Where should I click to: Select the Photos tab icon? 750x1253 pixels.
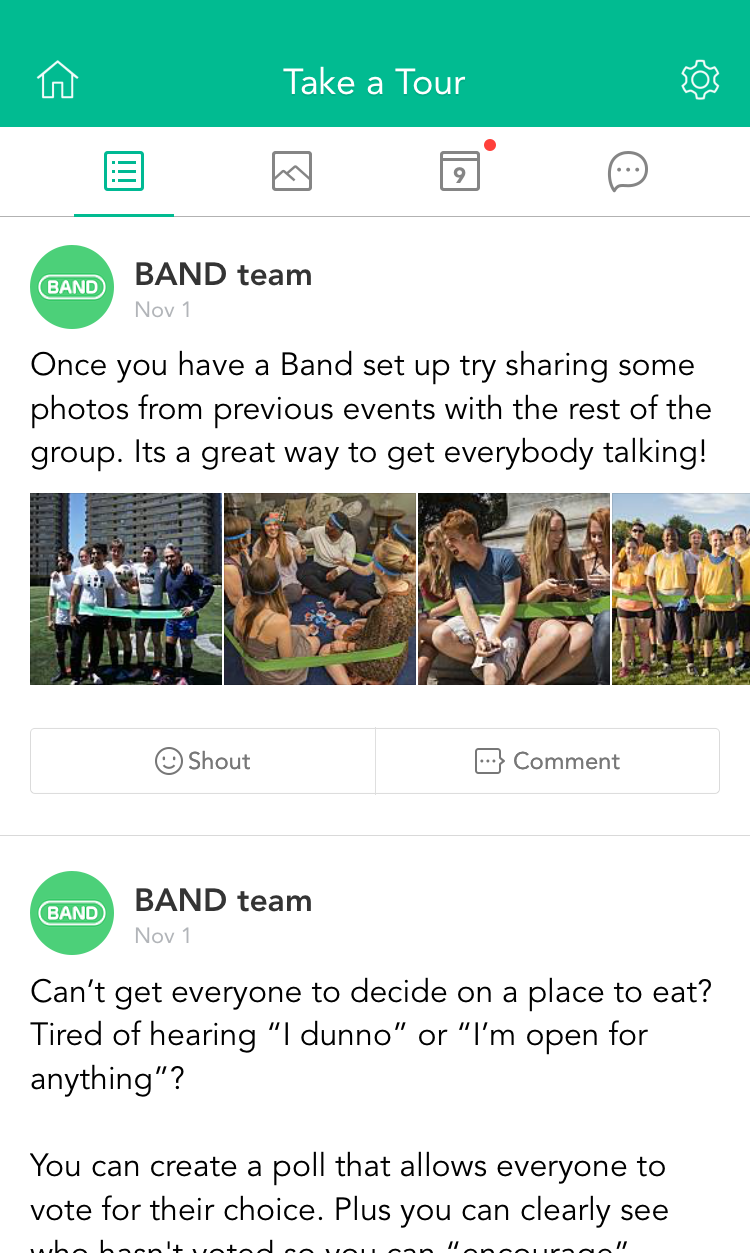[x=291, y=170]
